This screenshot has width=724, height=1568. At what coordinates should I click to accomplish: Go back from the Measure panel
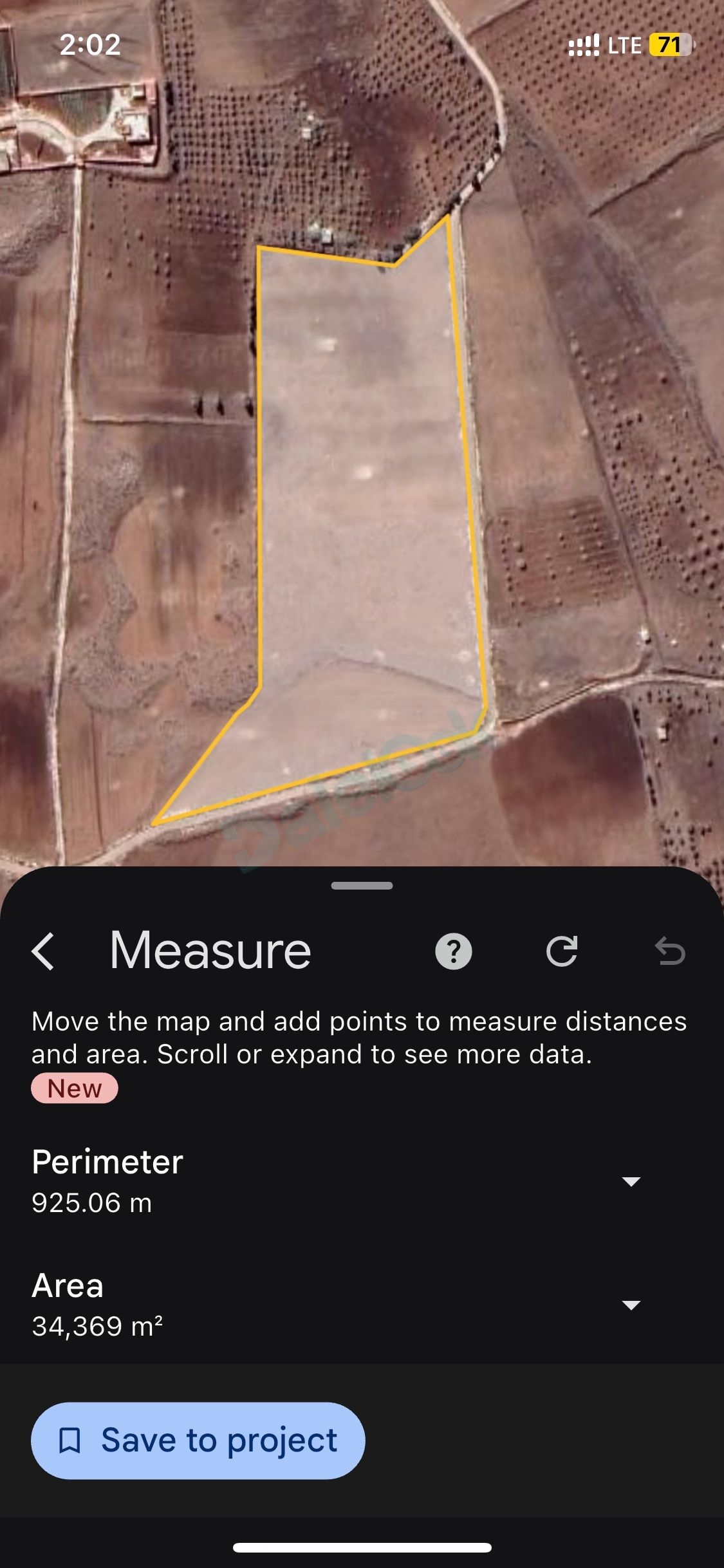[x=43, y=951]
